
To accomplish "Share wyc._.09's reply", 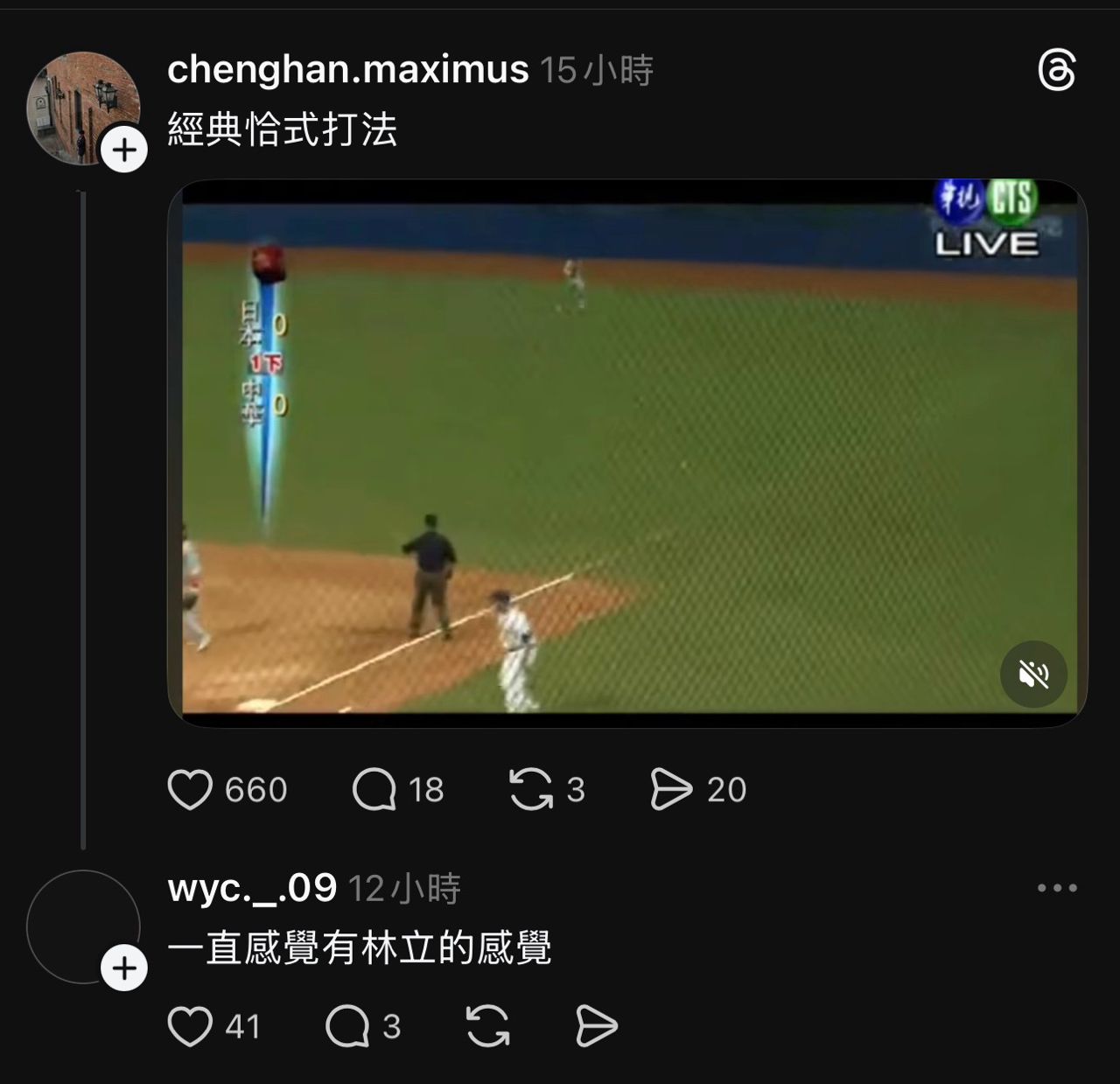I will [597, 1026].
